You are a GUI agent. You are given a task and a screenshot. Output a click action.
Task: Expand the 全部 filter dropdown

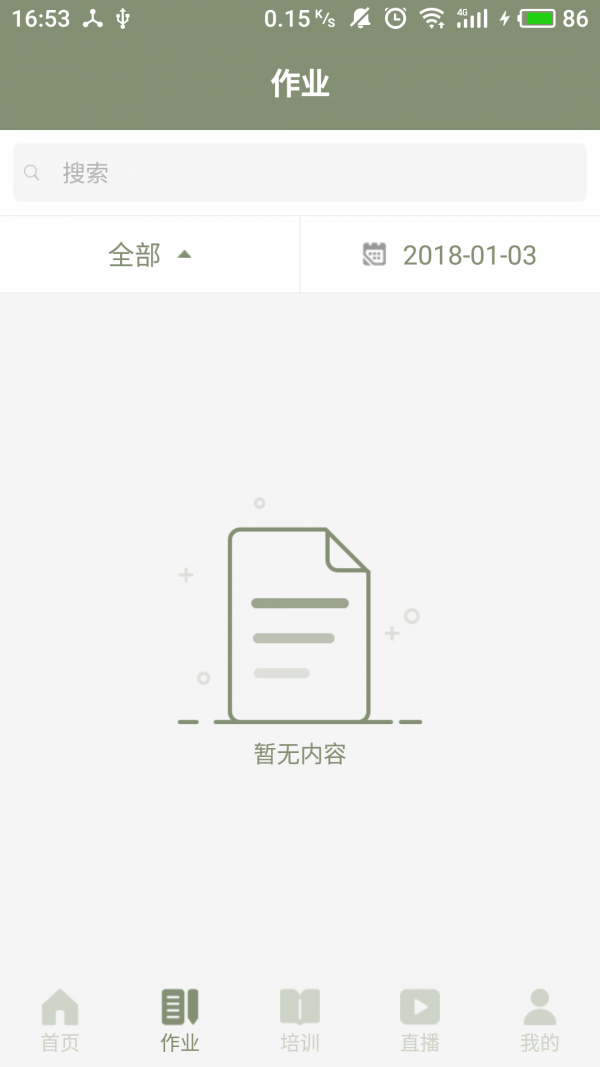point(150,255)
